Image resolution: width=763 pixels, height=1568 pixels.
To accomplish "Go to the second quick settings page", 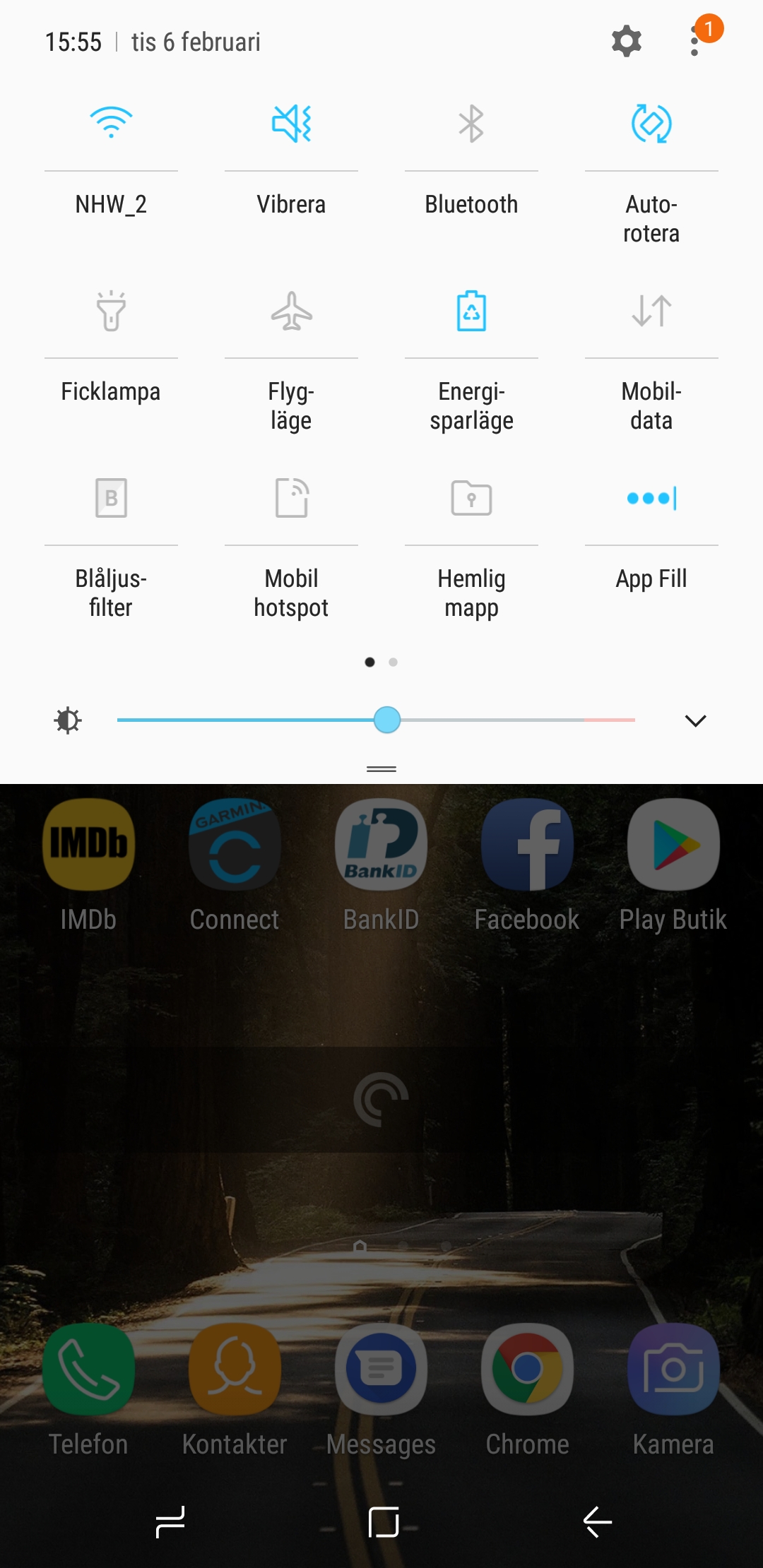I will (x=394, y=662).
